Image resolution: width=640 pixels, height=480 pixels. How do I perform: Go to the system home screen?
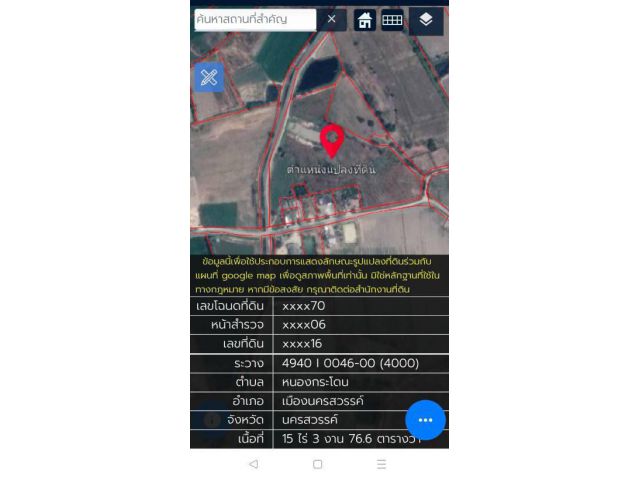click(x=318, y=464)
